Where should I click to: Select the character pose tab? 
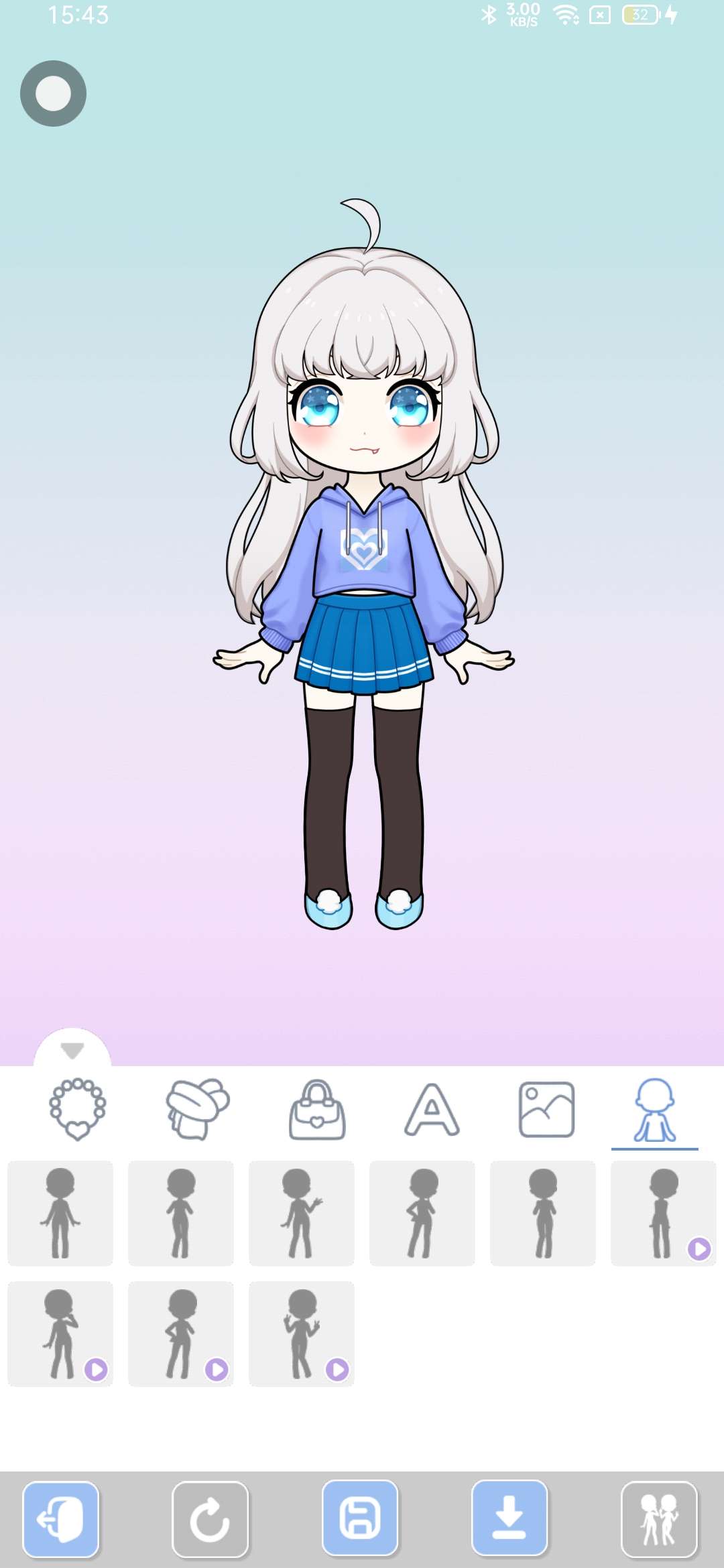tap(655, 1110)
